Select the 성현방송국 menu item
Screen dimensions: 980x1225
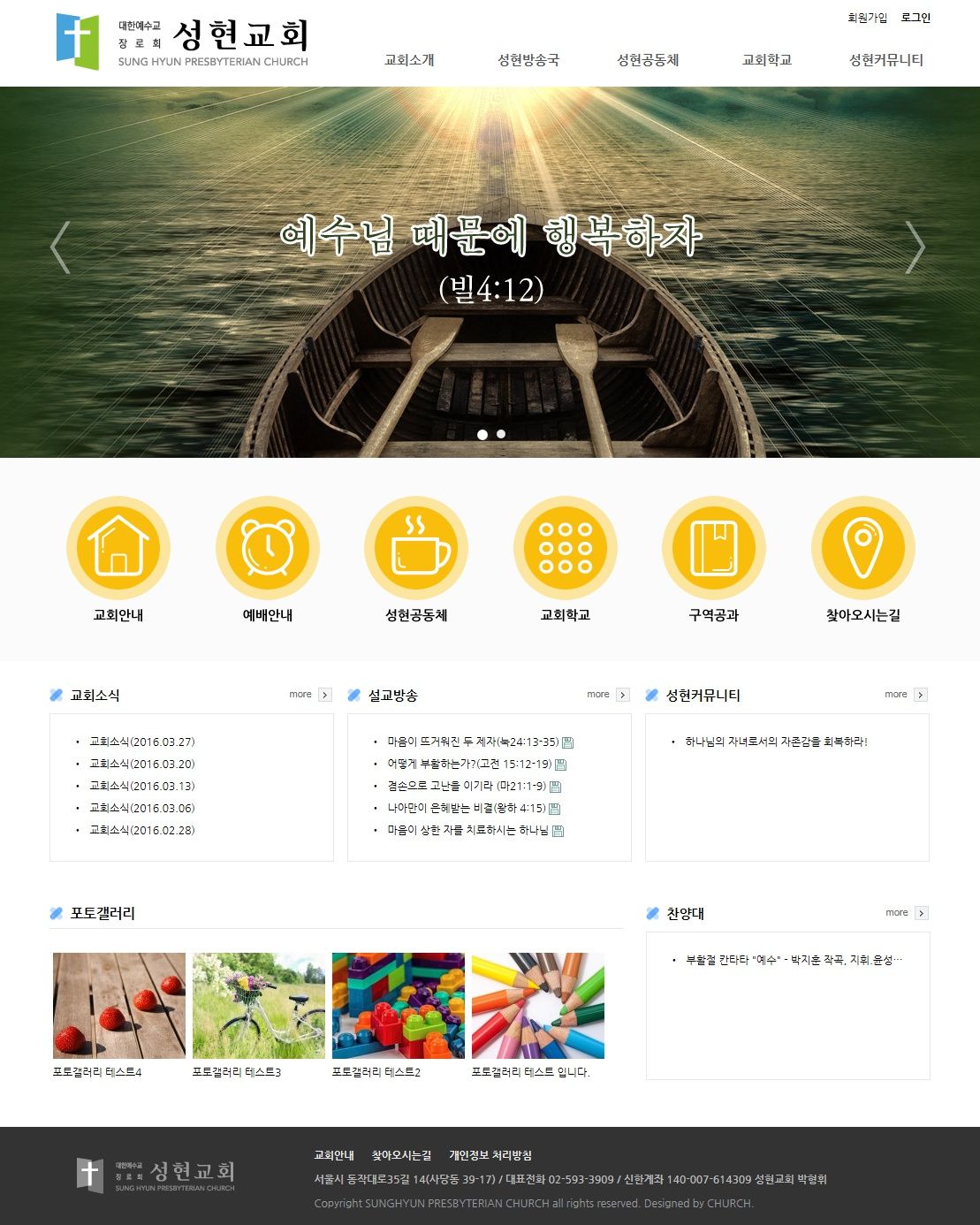tap(528, 60)
